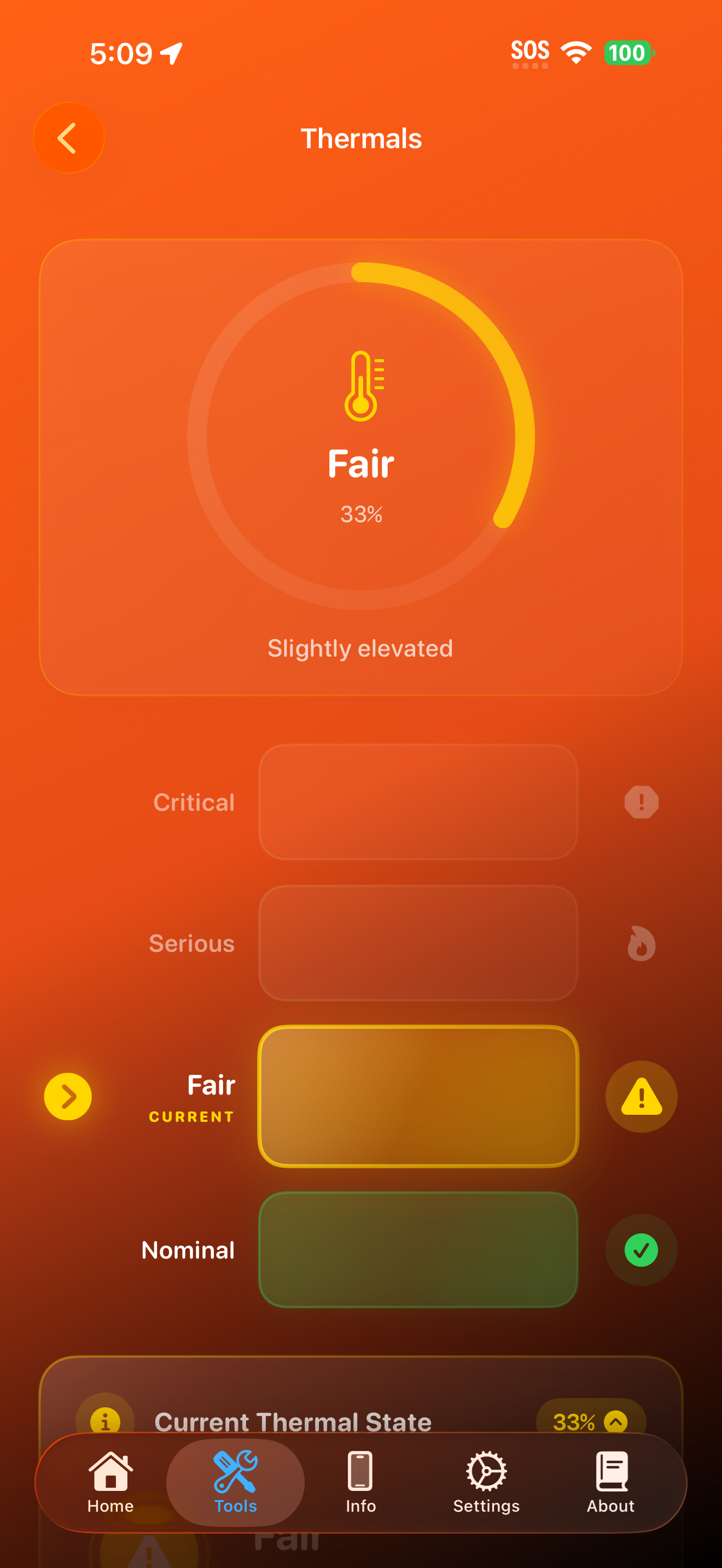Tap the alert icon next to Critical
This screenshot has width=722, height=1568.
[x=641, y=801]
